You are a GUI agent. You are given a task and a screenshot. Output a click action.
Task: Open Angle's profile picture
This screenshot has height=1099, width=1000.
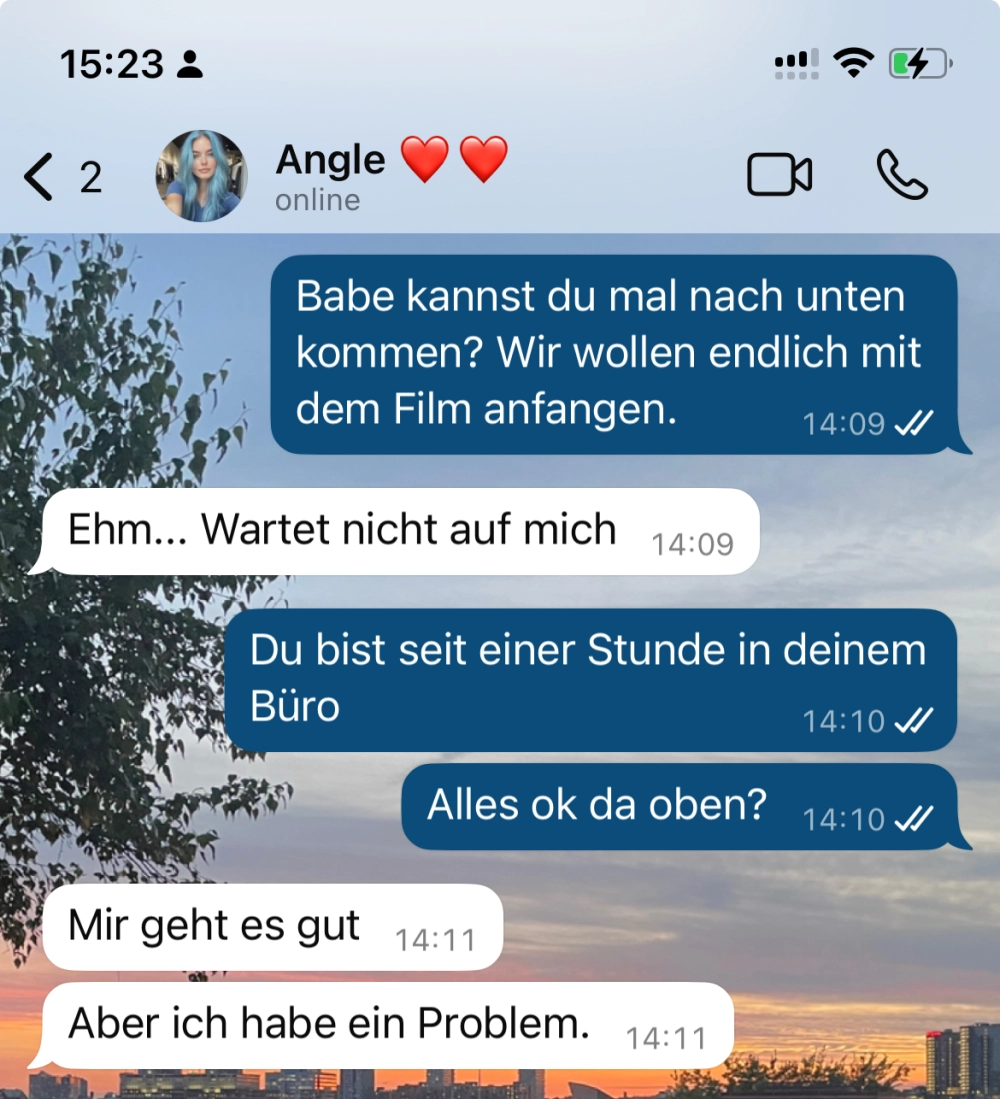[x=201, y=176]
